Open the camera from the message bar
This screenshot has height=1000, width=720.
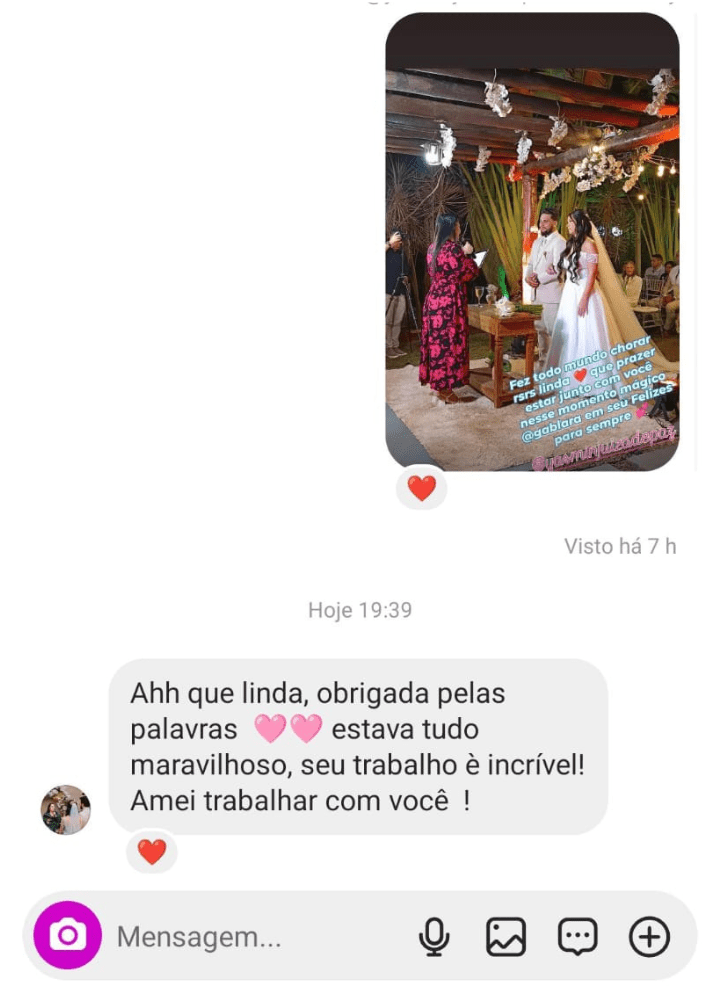pyautogui.click(x=68, y=936)
